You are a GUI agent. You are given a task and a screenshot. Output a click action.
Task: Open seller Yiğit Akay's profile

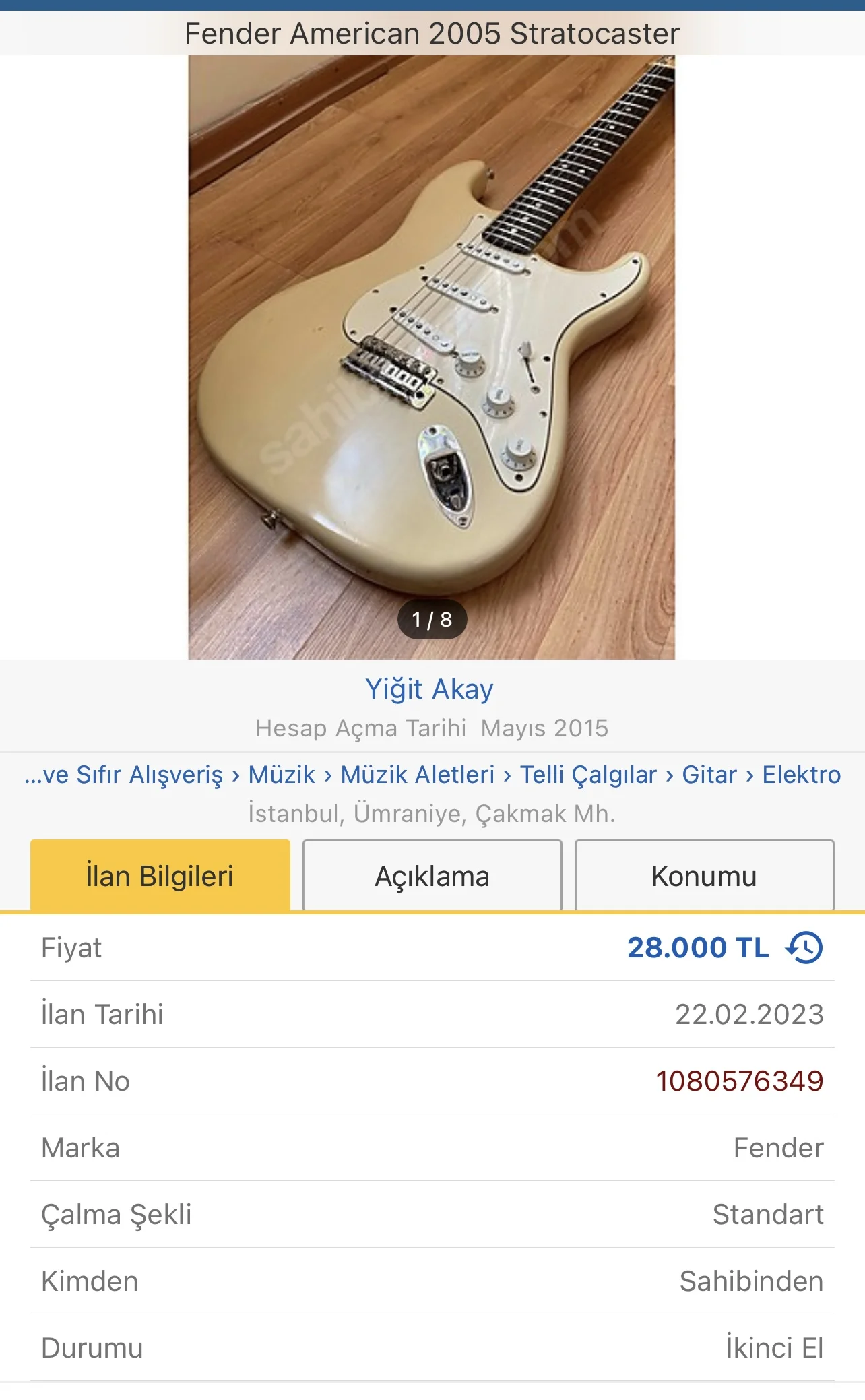pos(429,689)
